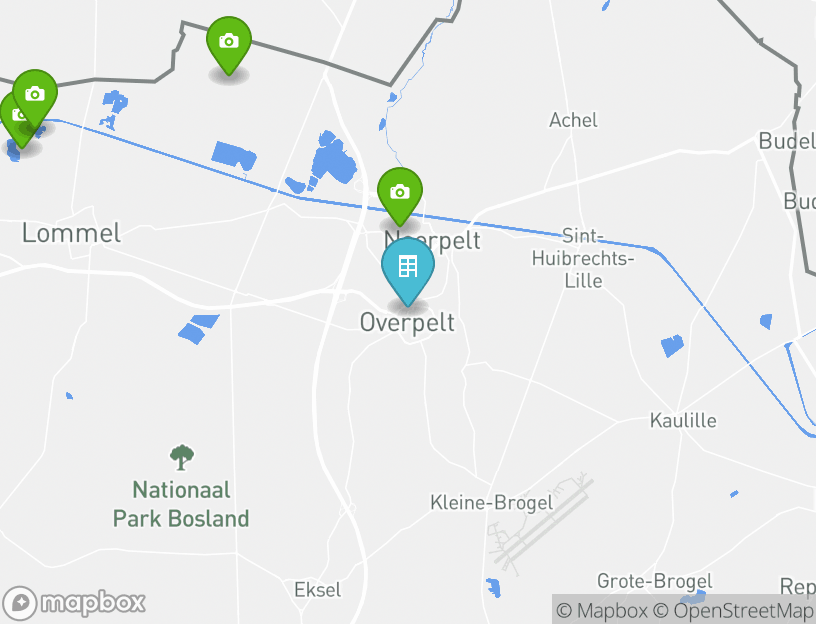Open the blue building marker above Overpelt
The height and width of the screenshot is (624, 816).
pos(407,268)
